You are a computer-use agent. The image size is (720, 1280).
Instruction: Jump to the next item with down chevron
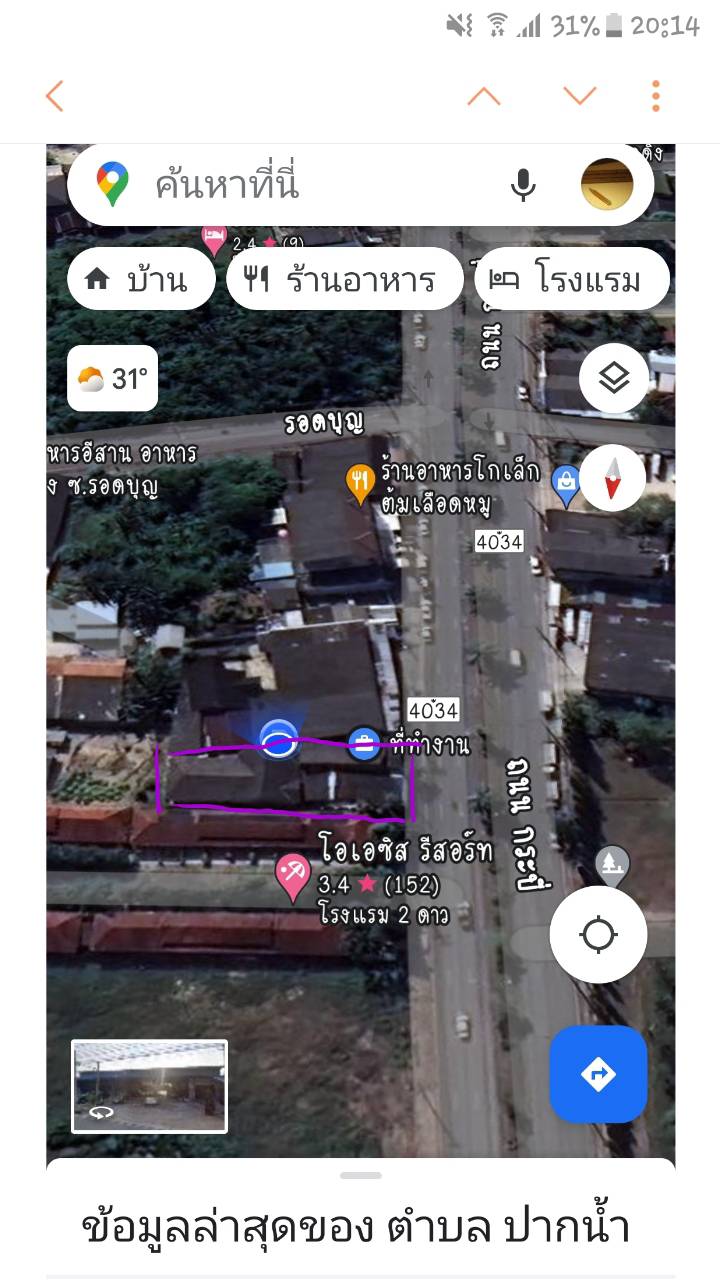tap(579, 96)
